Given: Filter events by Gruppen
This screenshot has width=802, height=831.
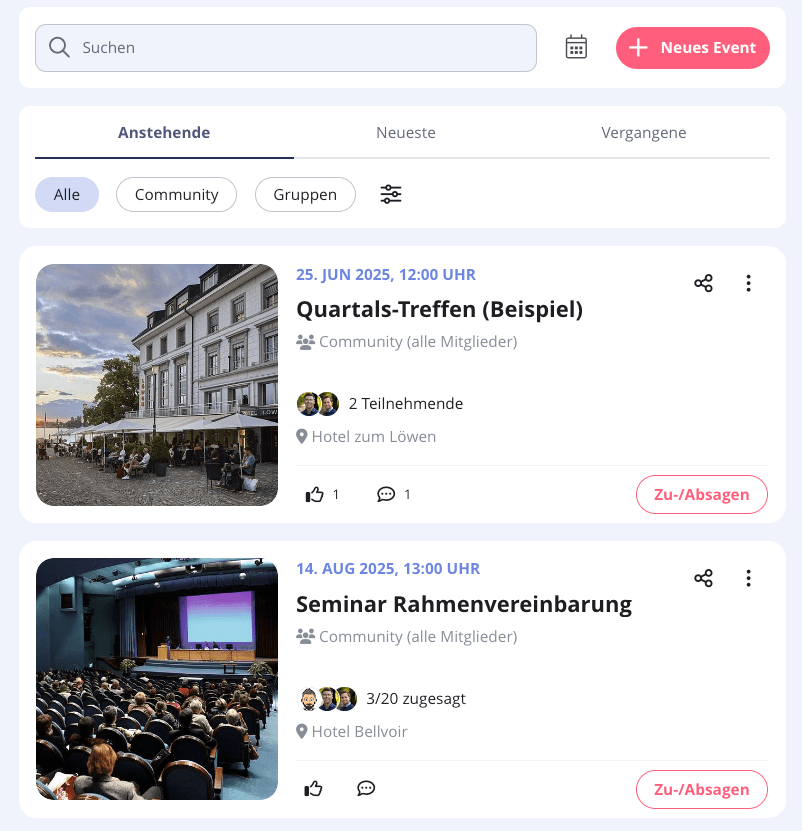Looking at the screenshot, I should 305,195.
